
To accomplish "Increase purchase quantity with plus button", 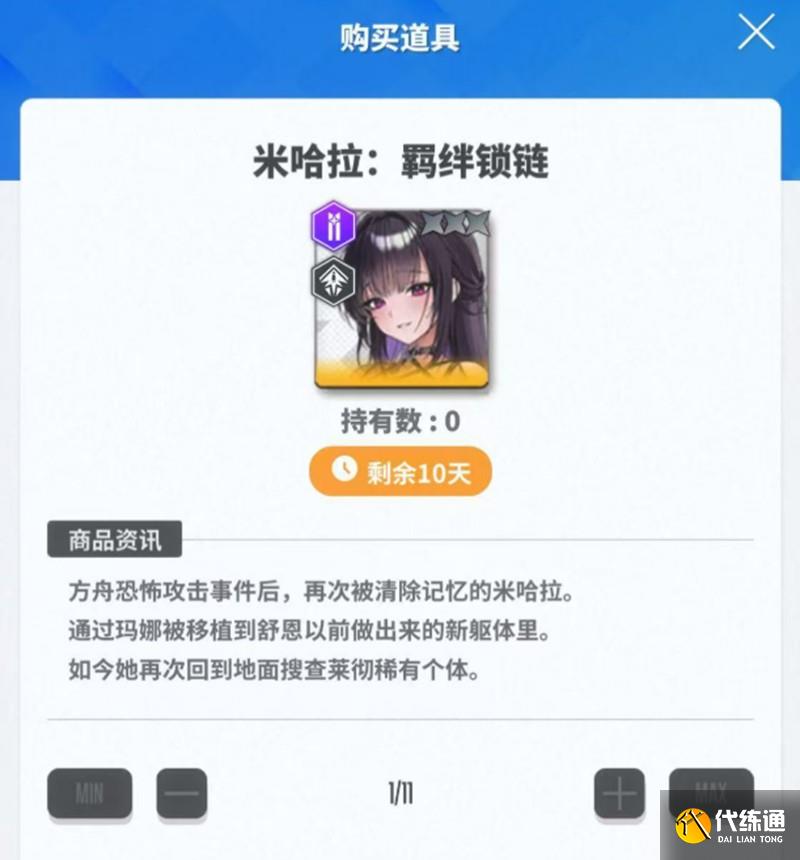I will click(619, 794).
